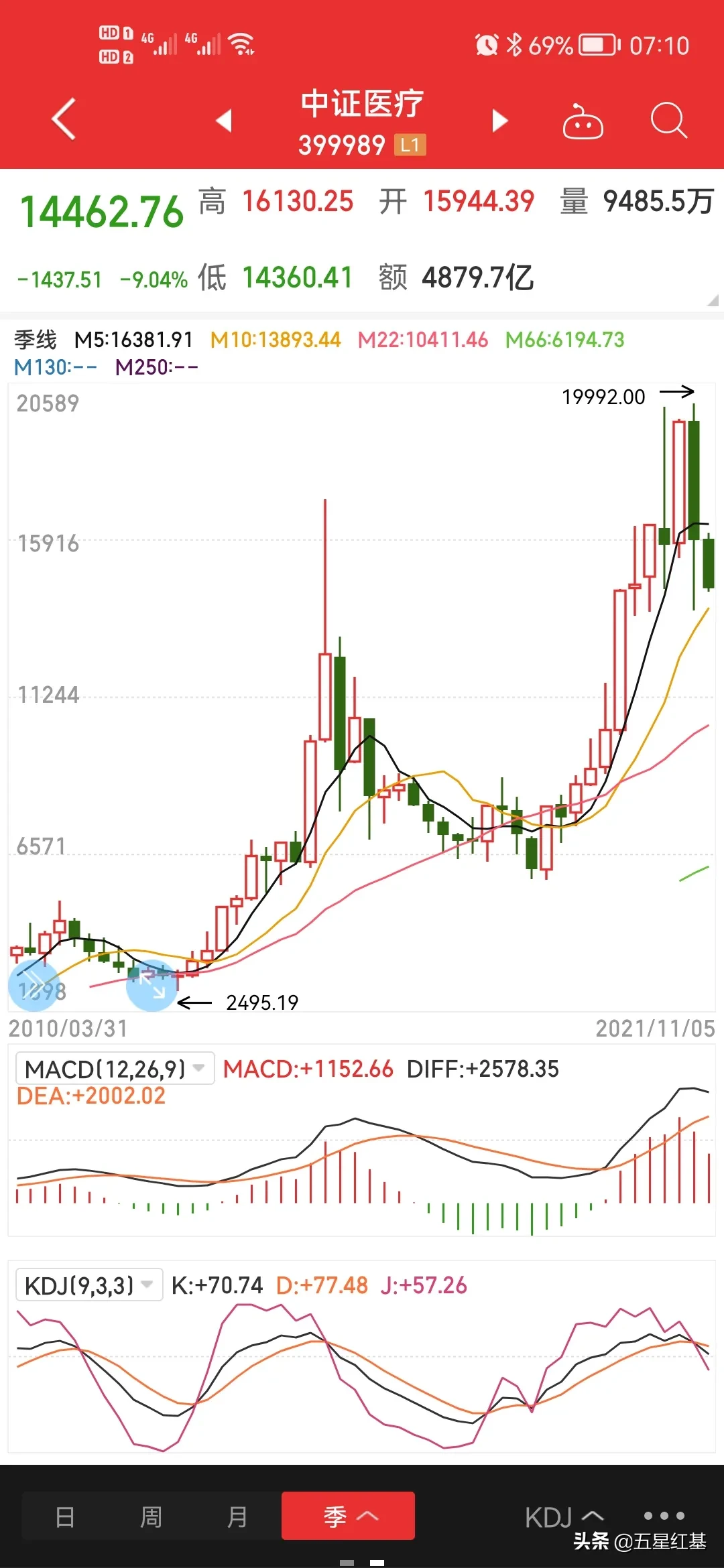
Task: Go back using the top-left arrow
Action: coord(64,120)
